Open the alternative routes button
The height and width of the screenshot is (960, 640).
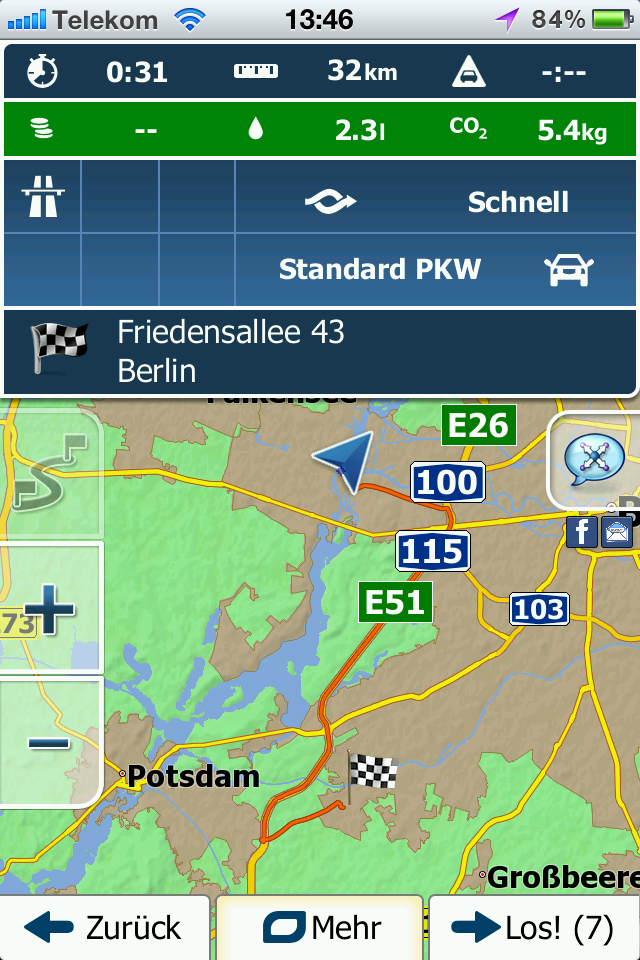click(x=49, y=474)
